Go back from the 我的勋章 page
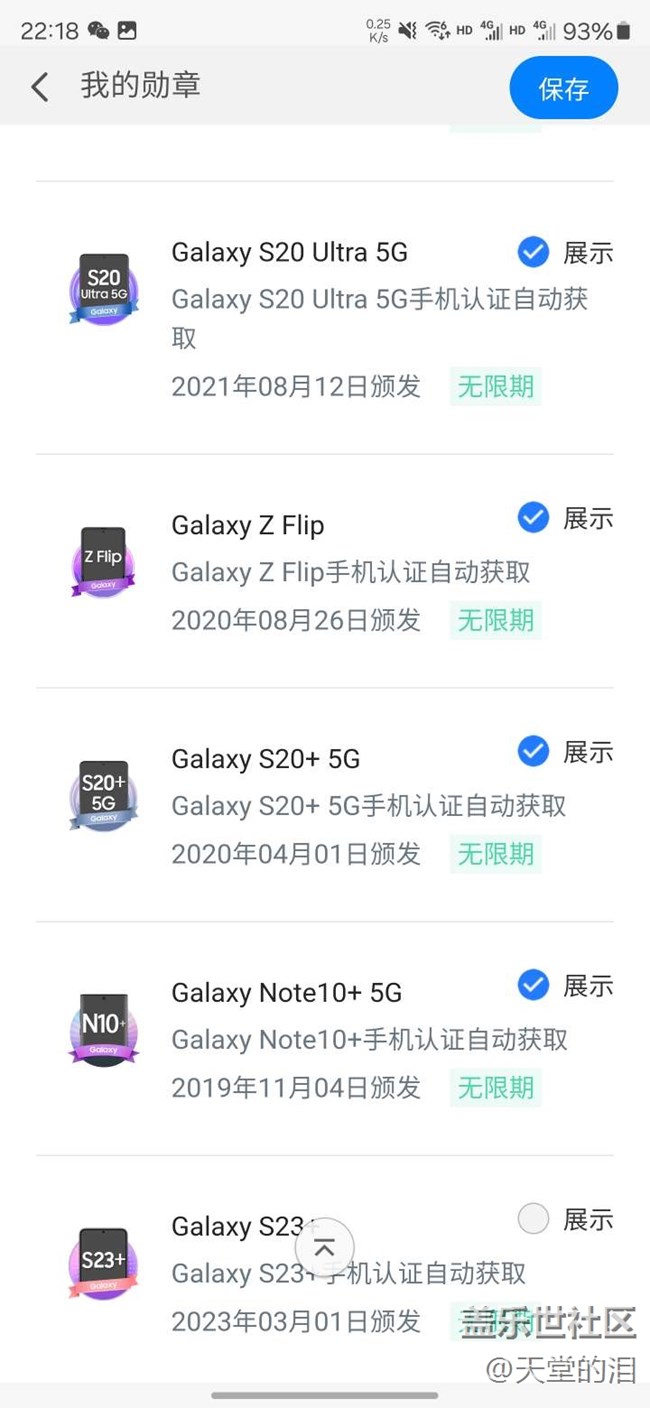 click(40, 87)
